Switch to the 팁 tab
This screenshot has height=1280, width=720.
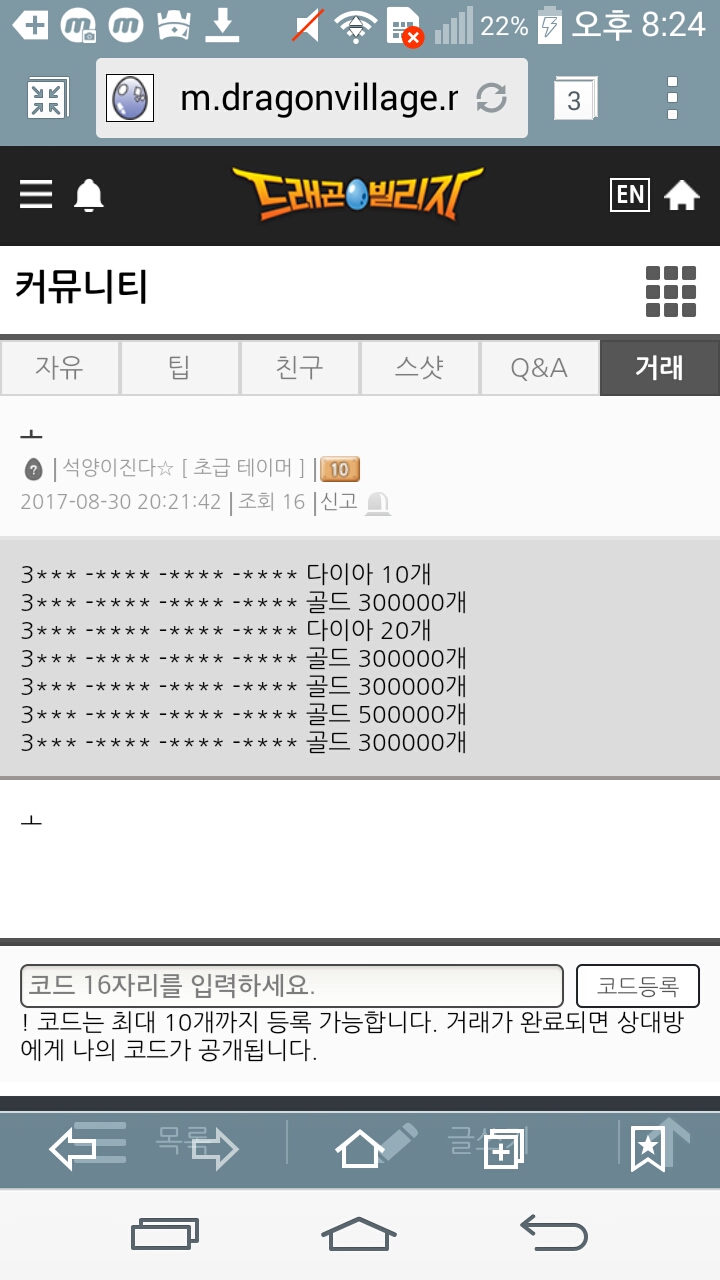pos(180,368)
